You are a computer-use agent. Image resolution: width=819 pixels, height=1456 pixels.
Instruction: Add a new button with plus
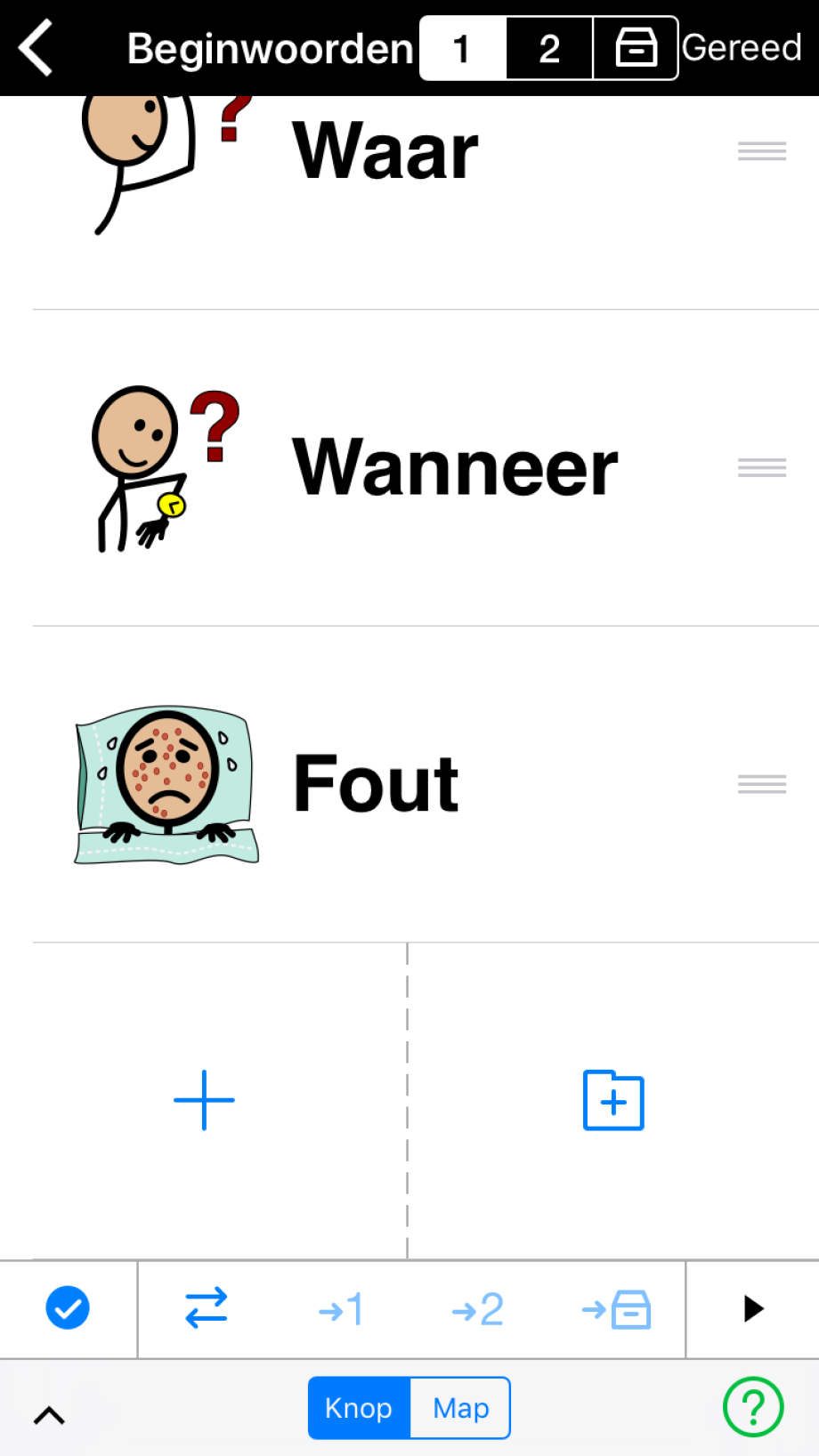[x=204, y=1101]
